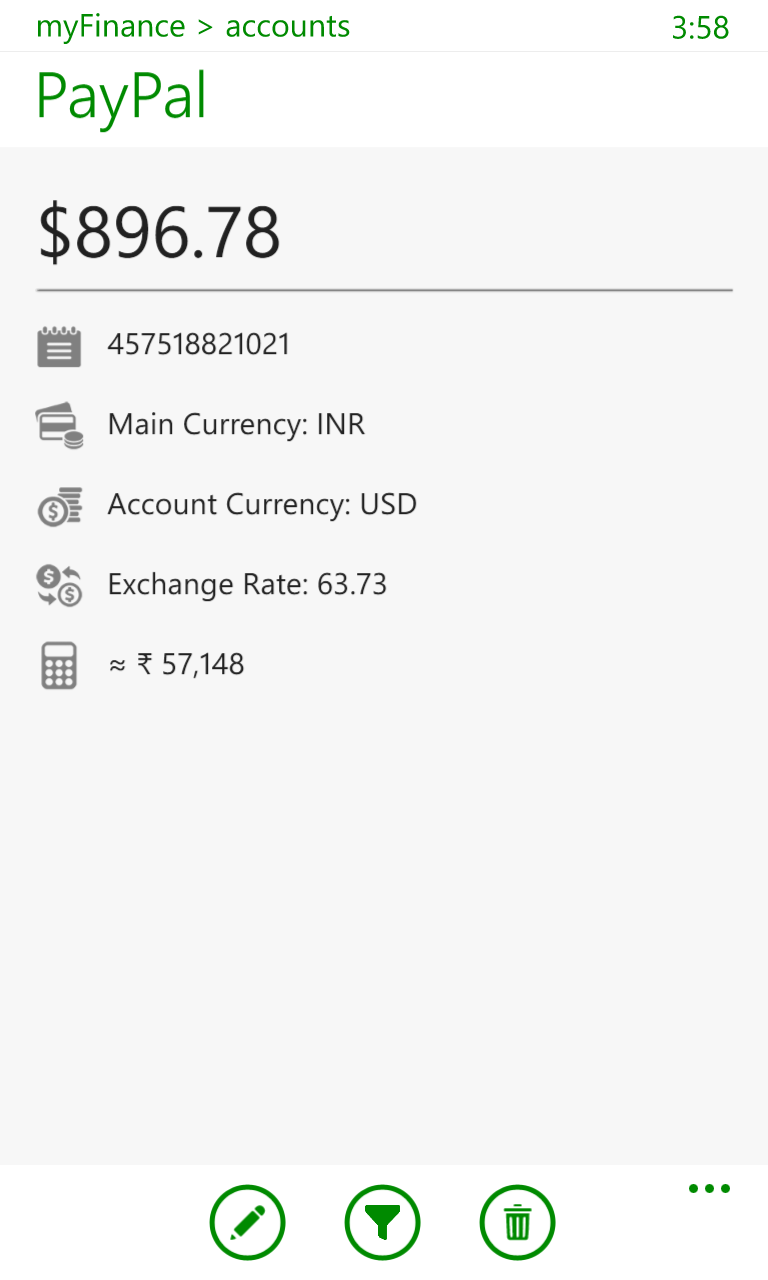Go back via the accounts breadcrumb
The image size is (768, 1280).
point(287,26)
